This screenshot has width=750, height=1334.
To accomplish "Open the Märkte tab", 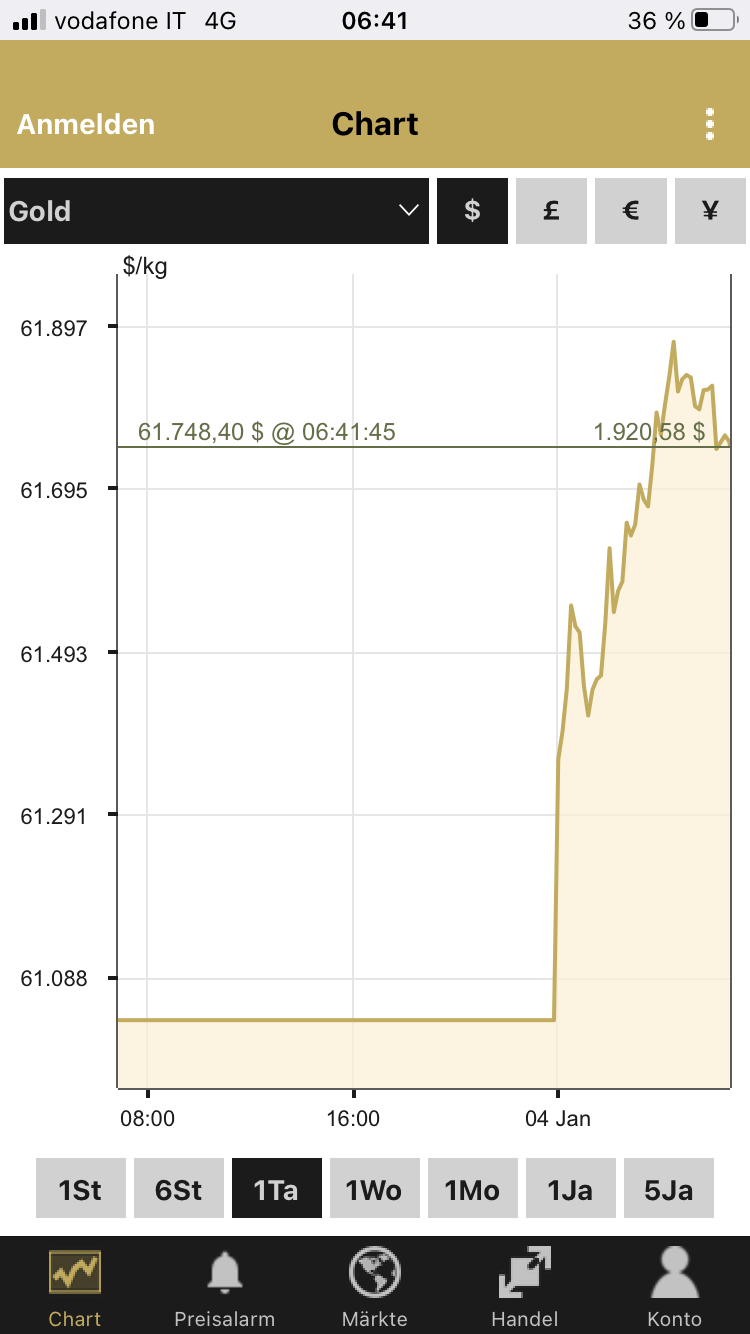I will click(375, 1286).
